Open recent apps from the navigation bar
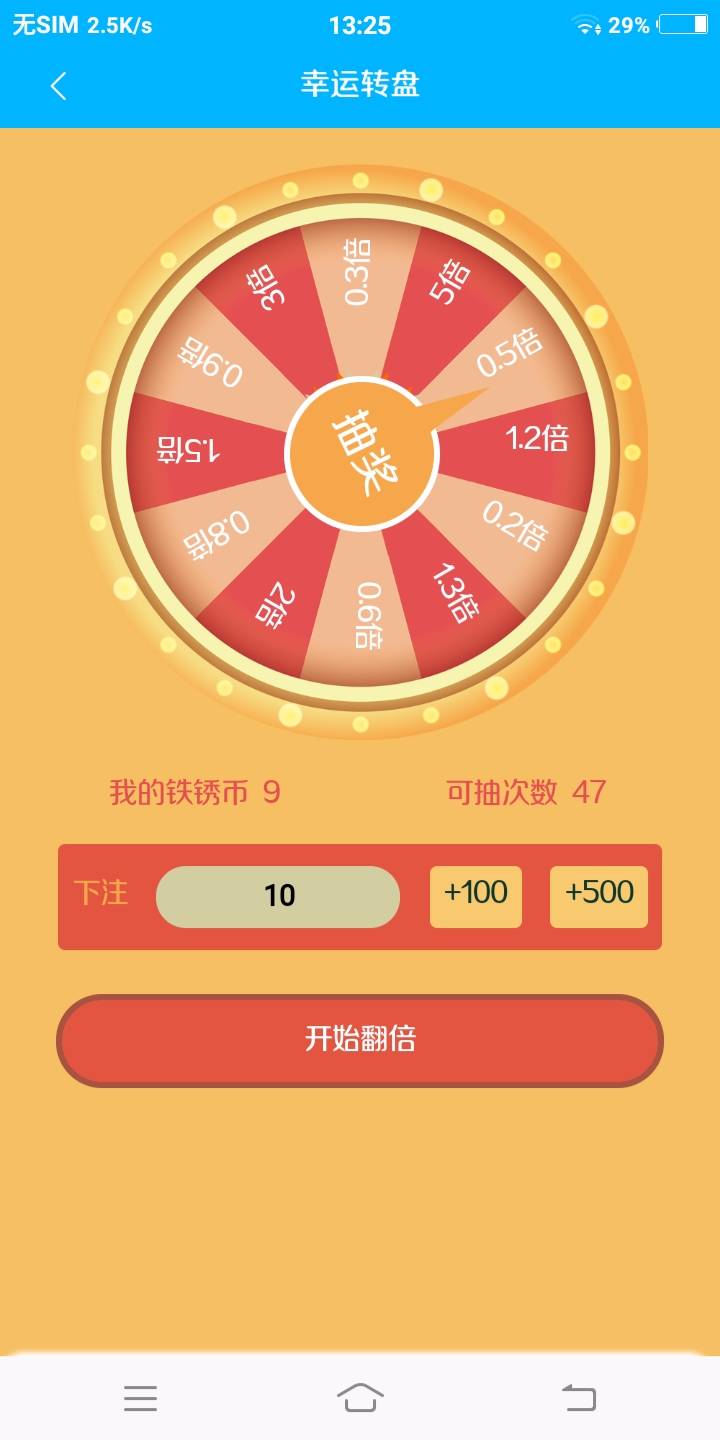 pyautogui.click(x=141, y=1398)
